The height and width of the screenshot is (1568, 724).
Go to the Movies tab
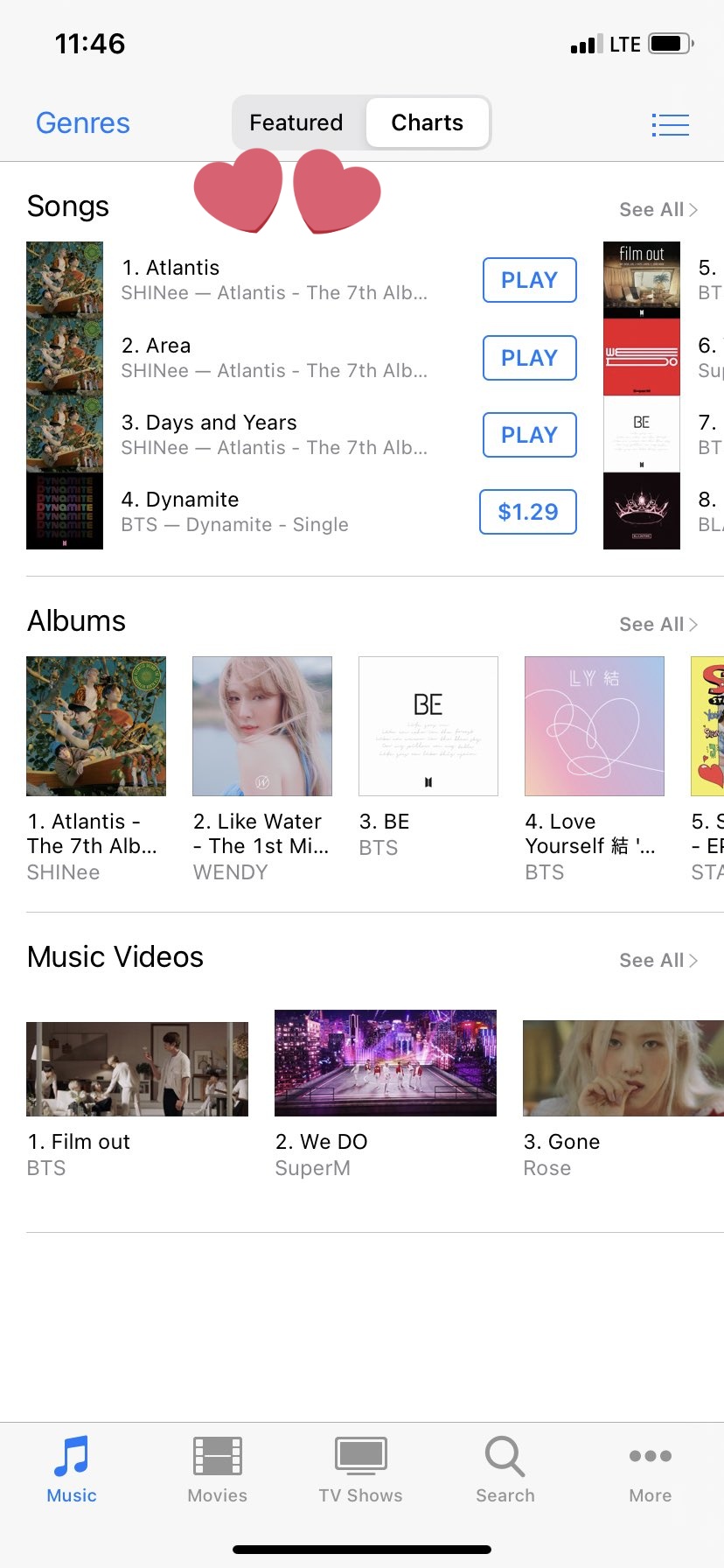pyautogui.click(x=217, y=1470)
